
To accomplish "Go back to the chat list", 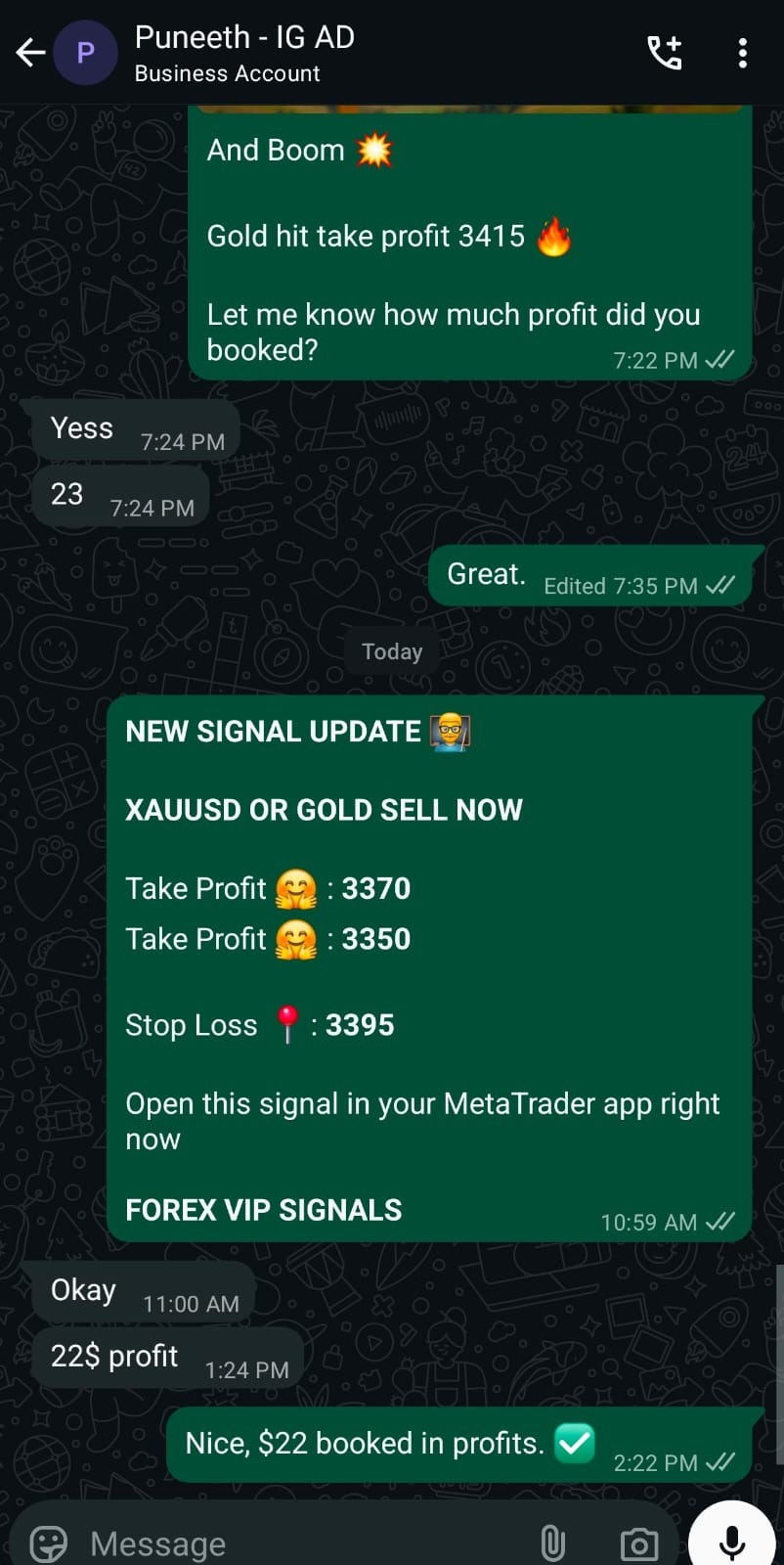I will point(30,53).
